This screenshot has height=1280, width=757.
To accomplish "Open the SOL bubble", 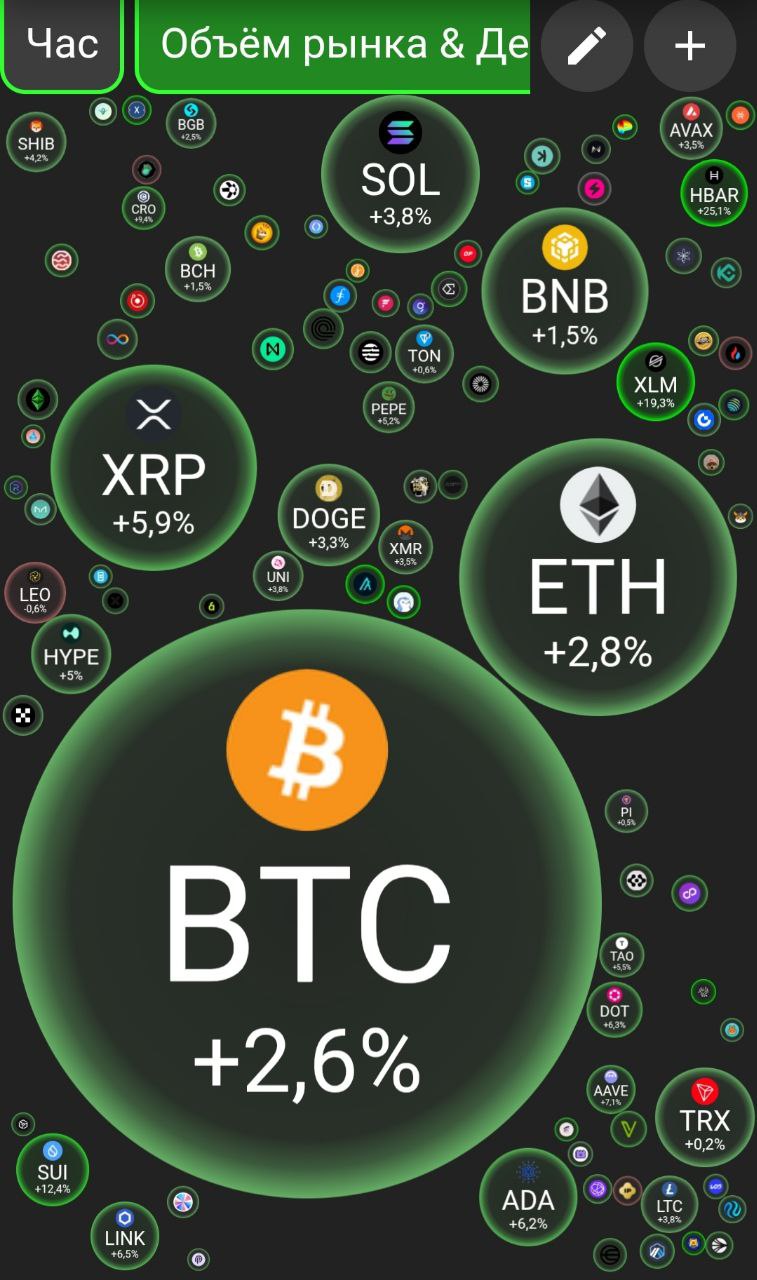I will pos(400,174).
